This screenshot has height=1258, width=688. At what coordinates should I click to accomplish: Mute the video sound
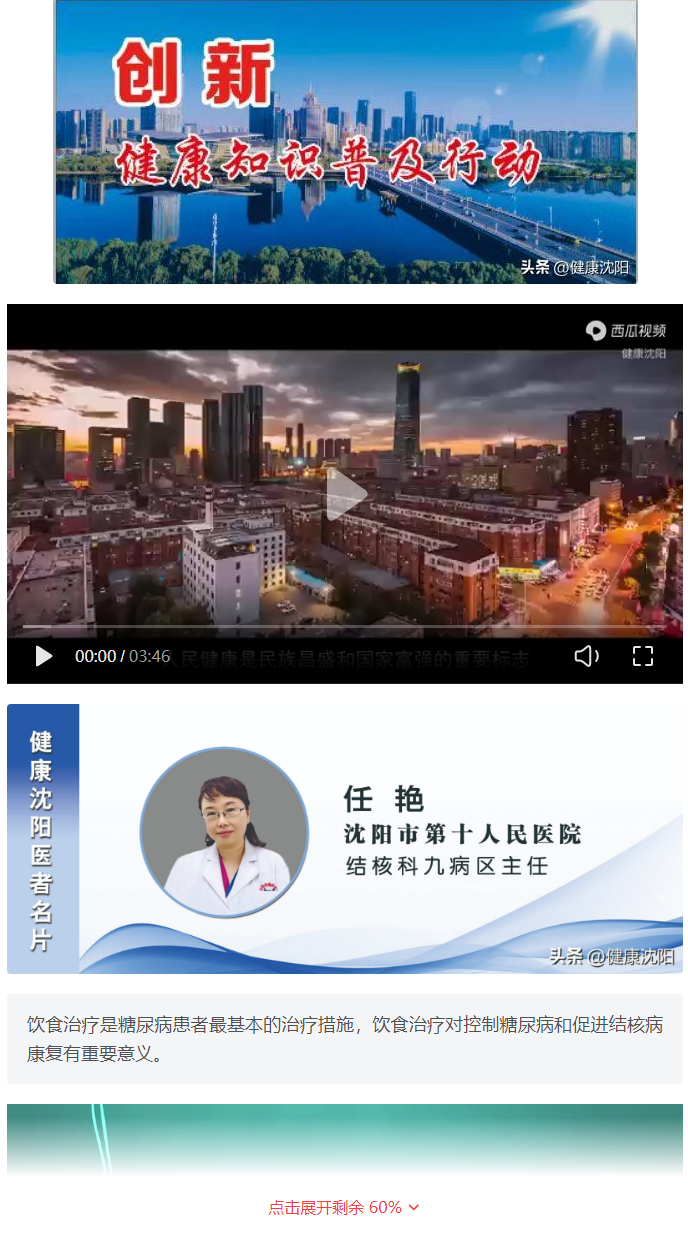[x=587, y=656]
